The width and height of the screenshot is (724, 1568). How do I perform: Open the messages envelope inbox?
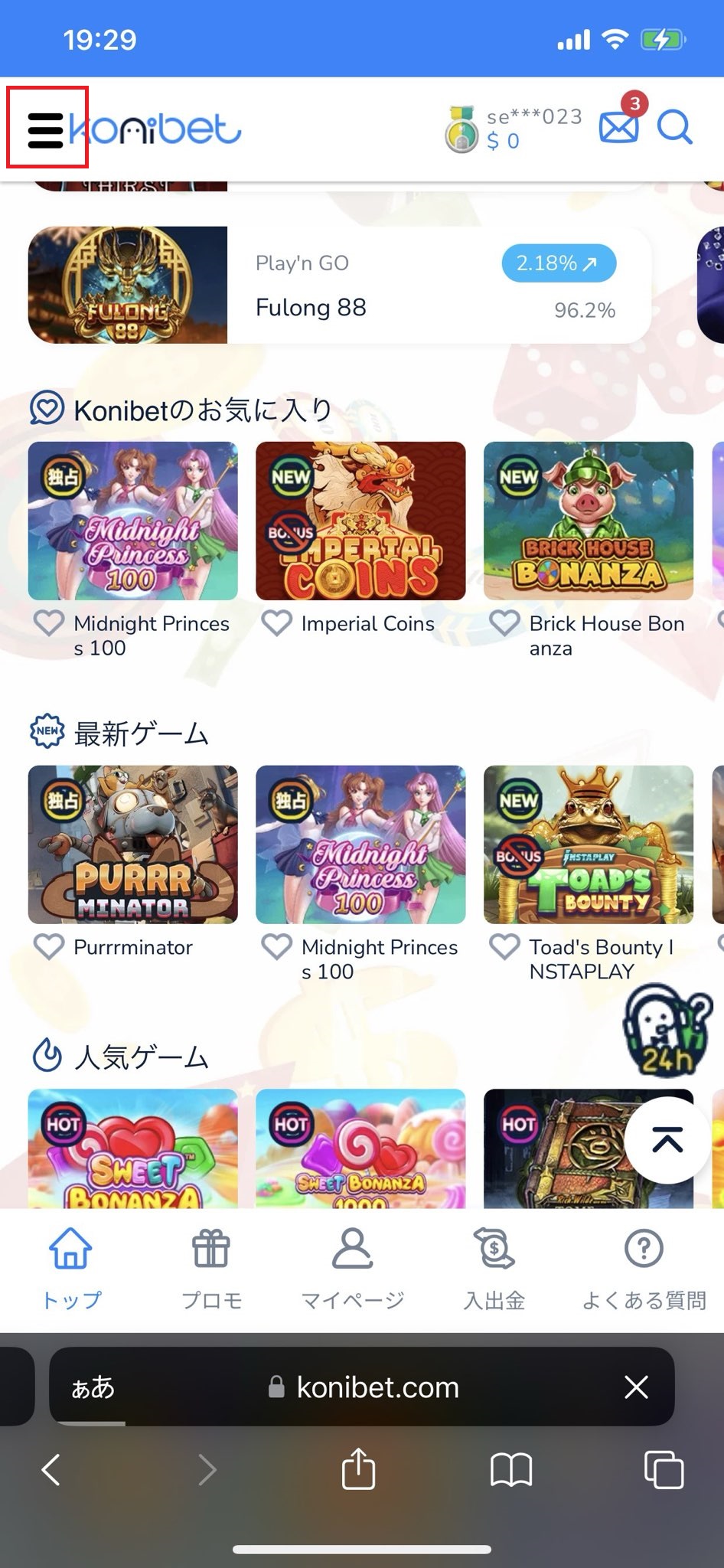[x=618, y=127]
